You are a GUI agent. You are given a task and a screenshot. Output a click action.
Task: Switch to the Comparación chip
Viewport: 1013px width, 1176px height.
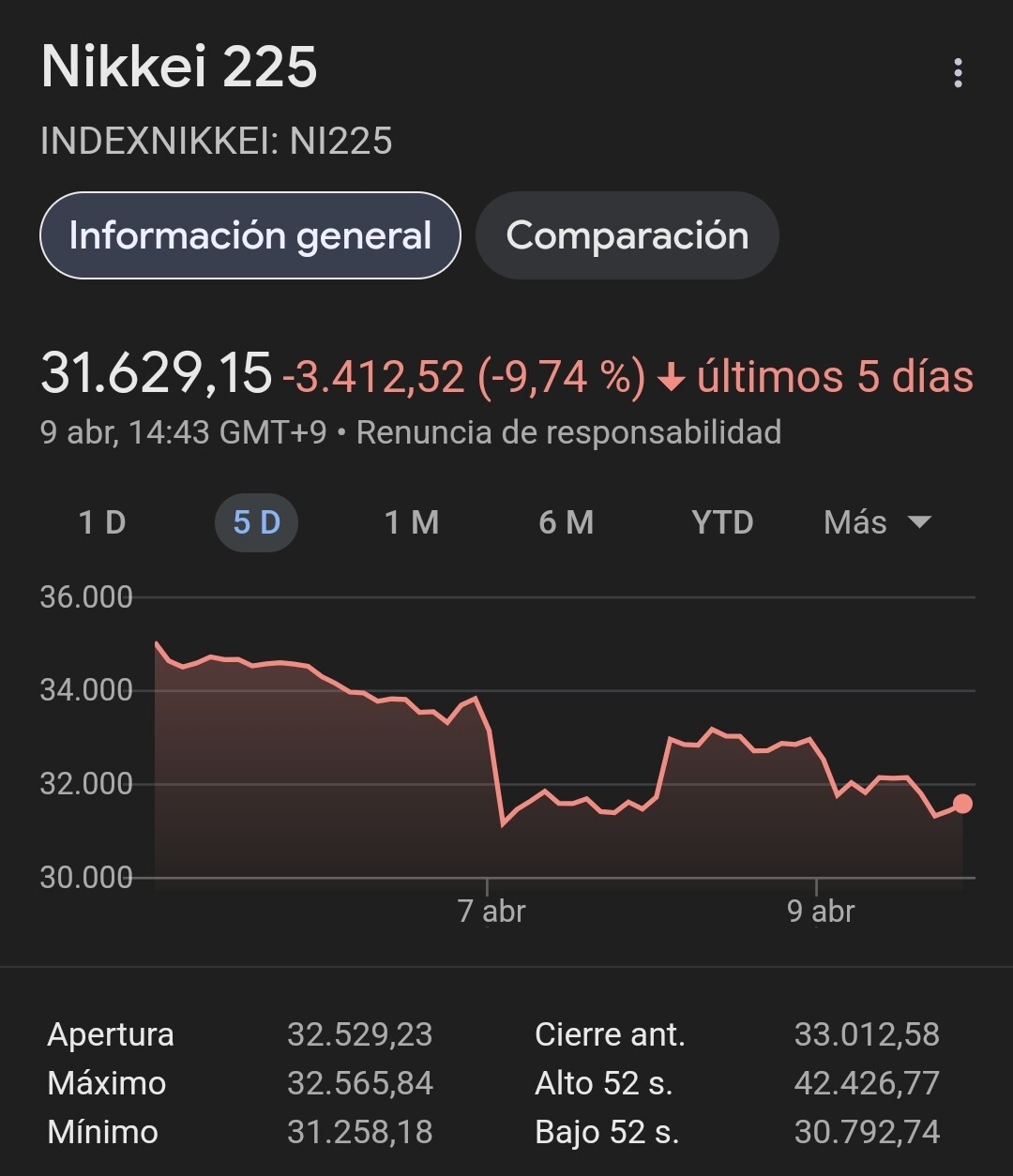coord(627,235)
